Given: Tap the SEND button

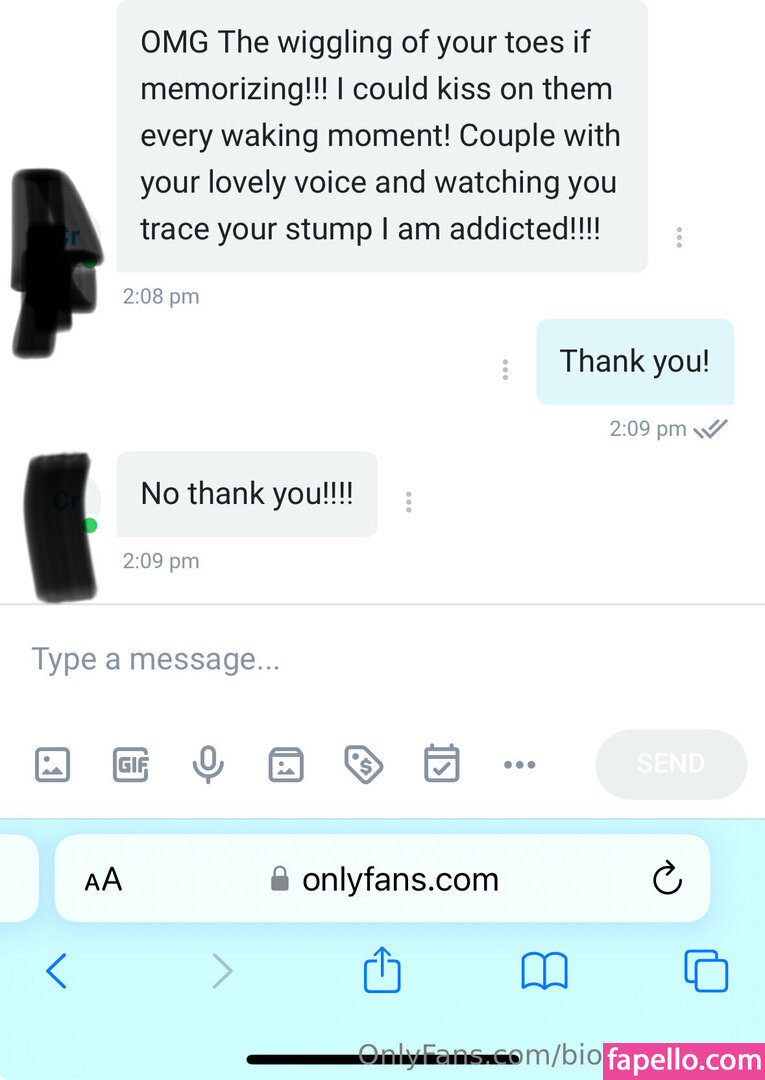Looking at the screenshot, I should (670, 764).
